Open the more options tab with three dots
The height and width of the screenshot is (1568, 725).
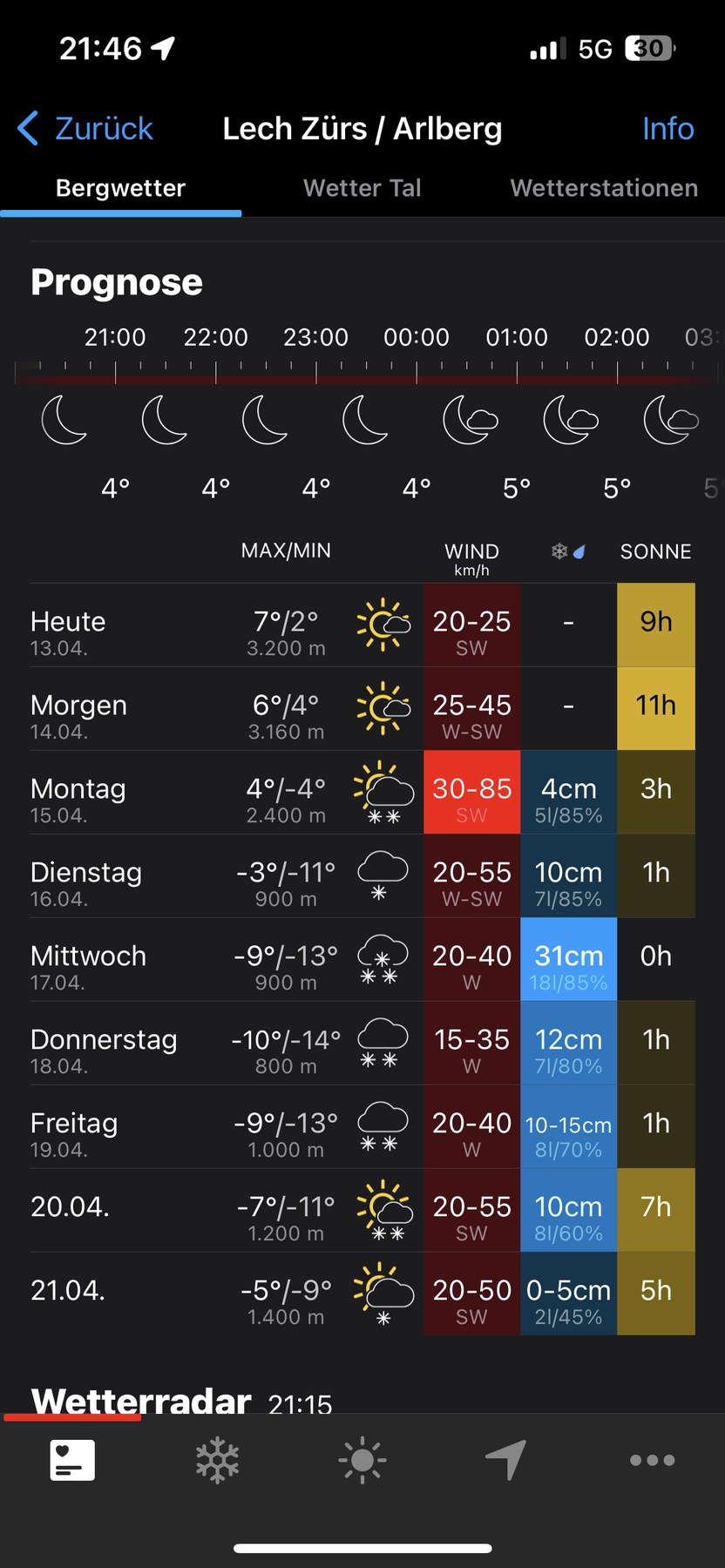652,1460
